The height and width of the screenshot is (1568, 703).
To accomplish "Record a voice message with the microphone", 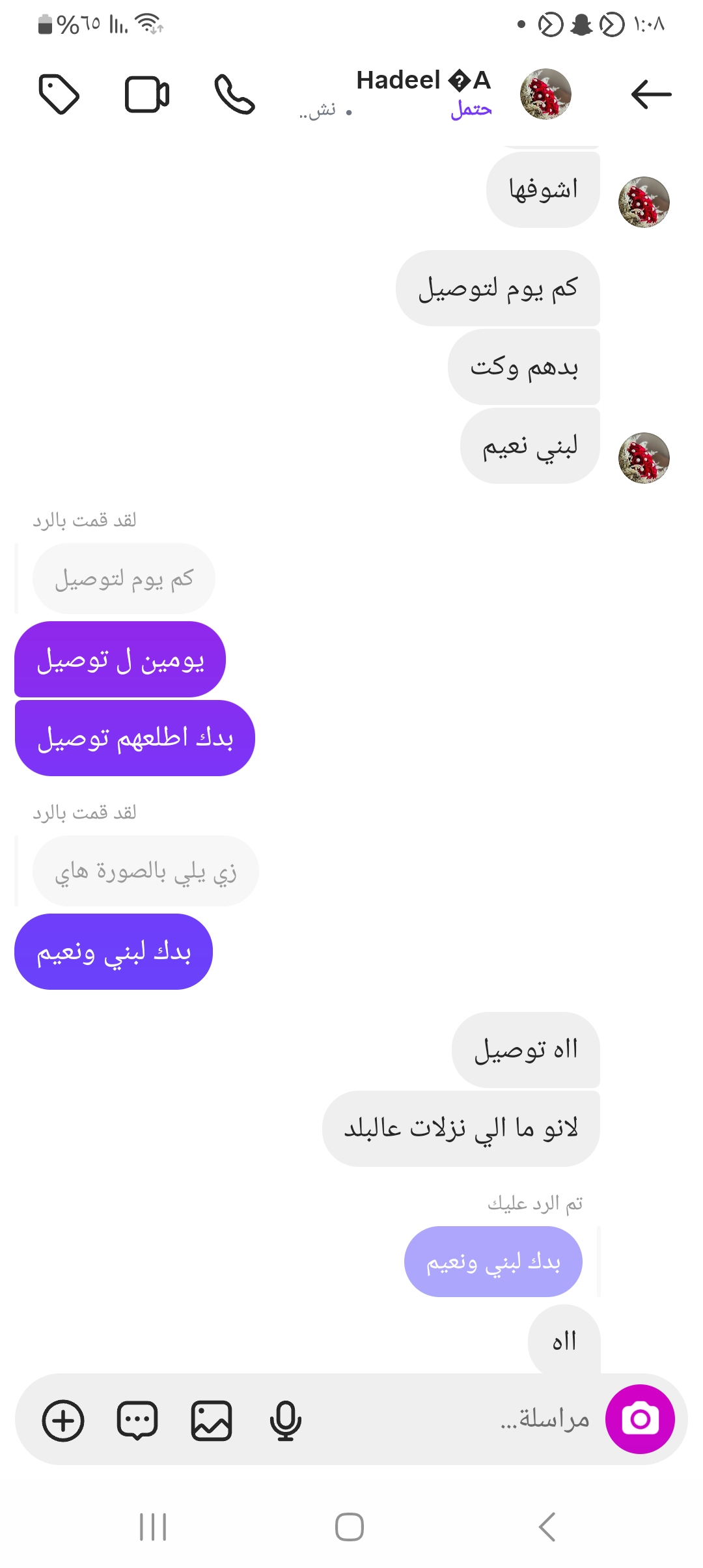I will (x=285, y=1420).
